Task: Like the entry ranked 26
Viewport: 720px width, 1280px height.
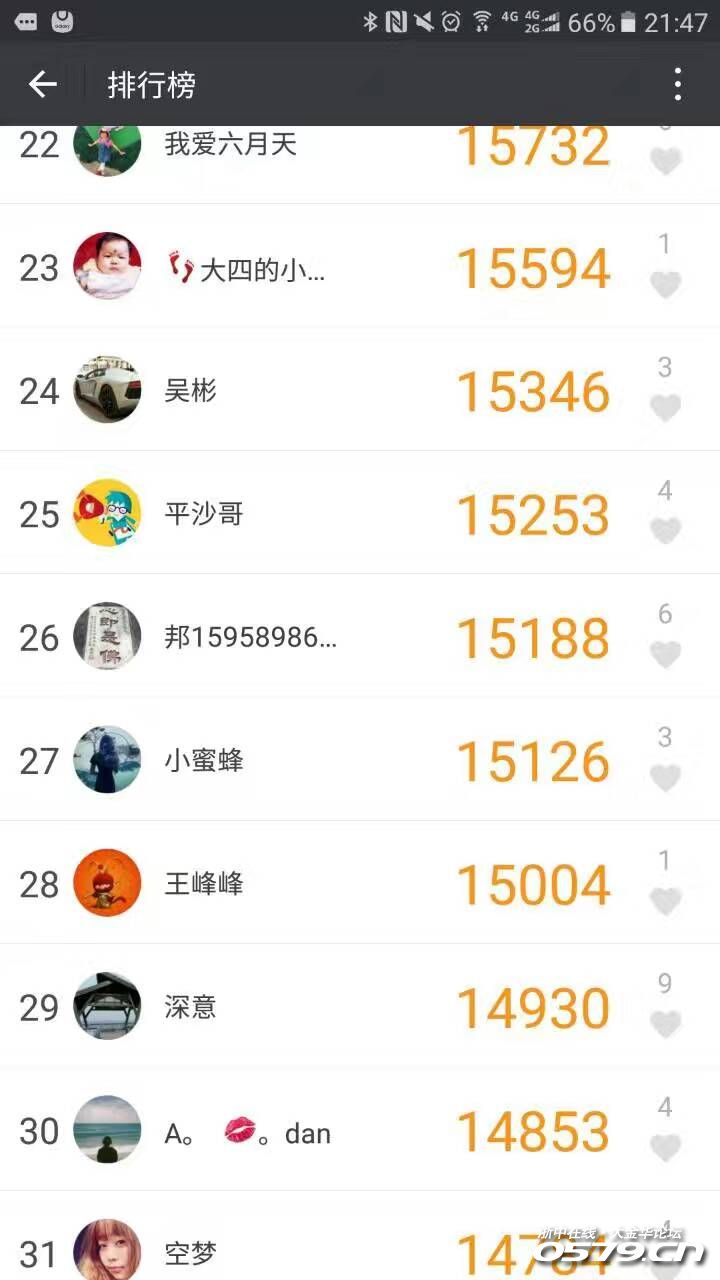Action: [x=665, y=654]
